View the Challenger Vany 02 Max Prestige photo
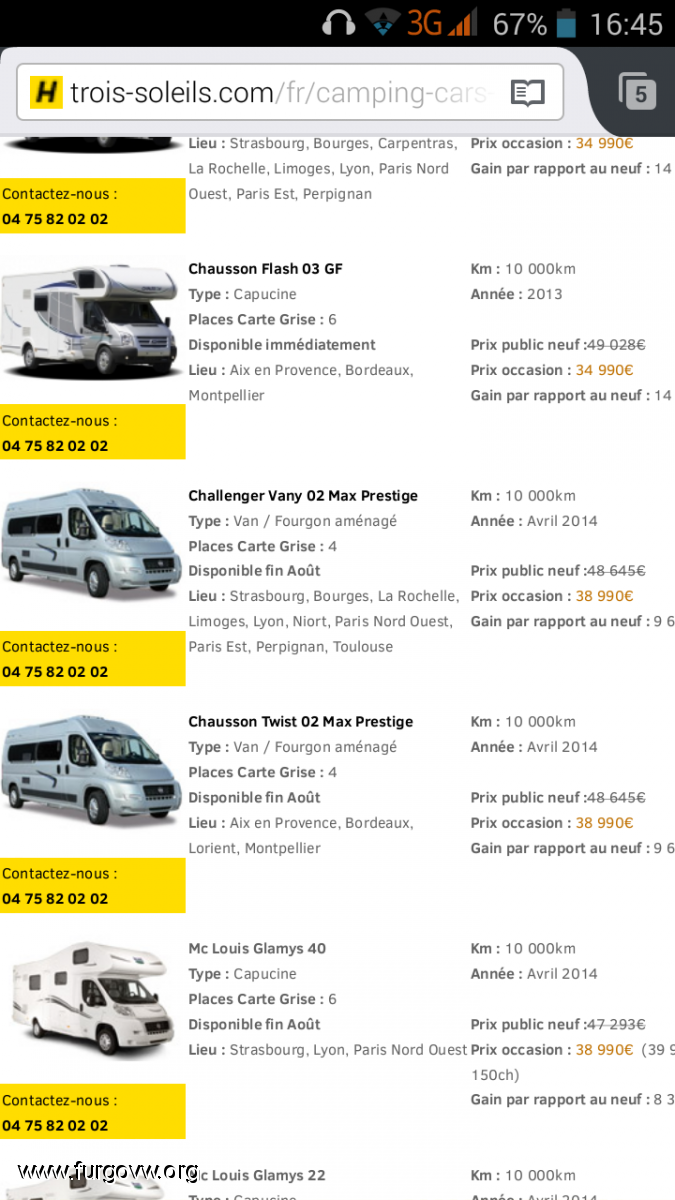The width and height of the screenshot is (675, 1200). coord(90,545)
